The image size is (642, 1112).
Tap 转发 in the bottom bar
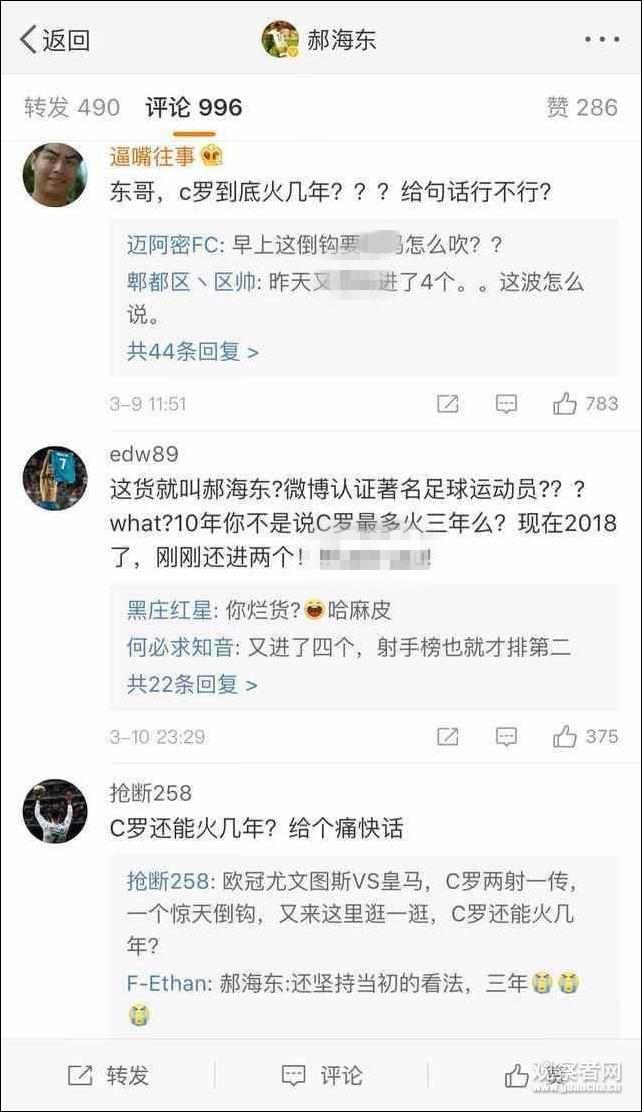tap(108, 1075)
